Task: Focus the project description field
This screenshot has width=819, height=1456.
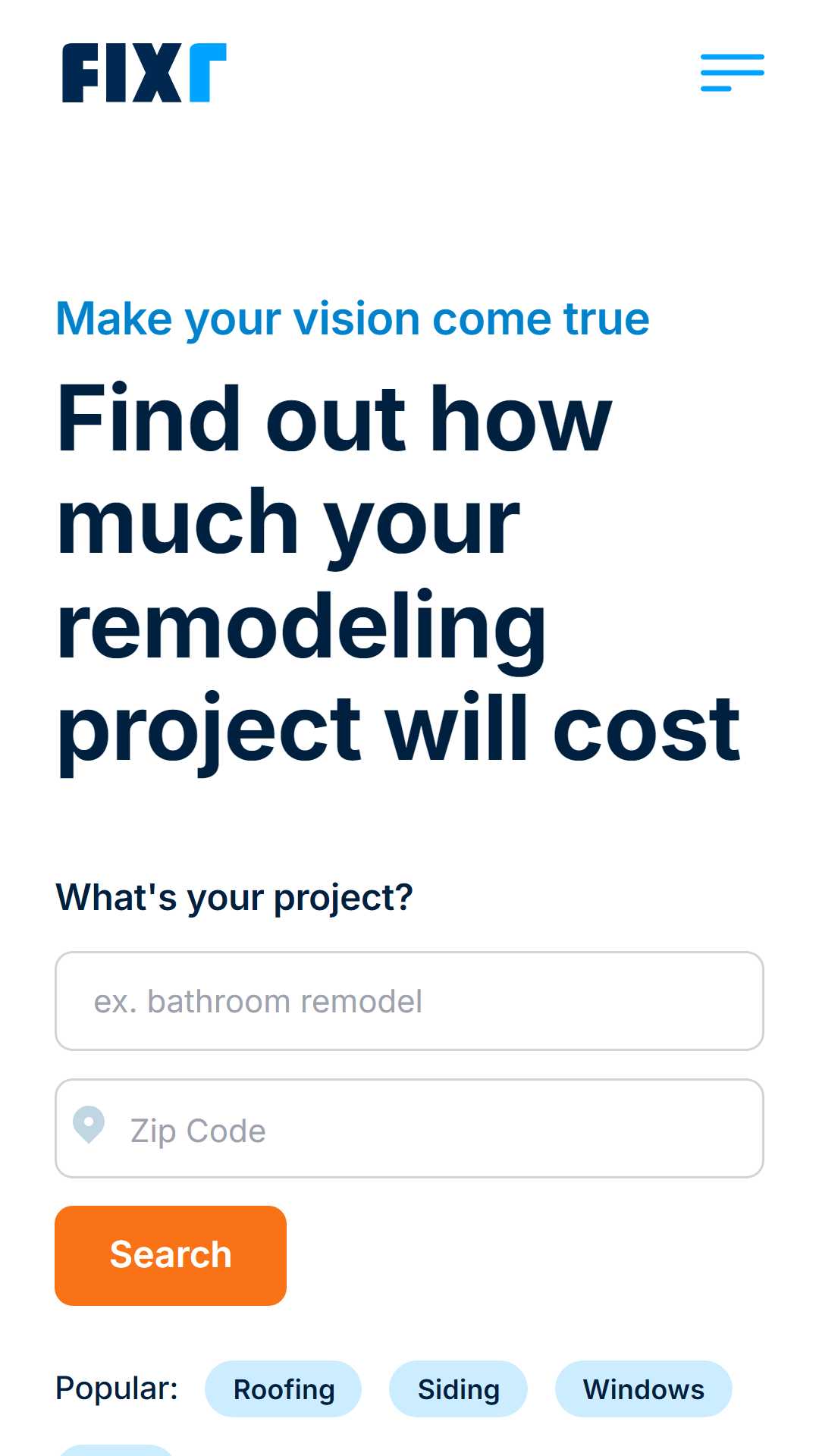Action: coord(409,1001)
